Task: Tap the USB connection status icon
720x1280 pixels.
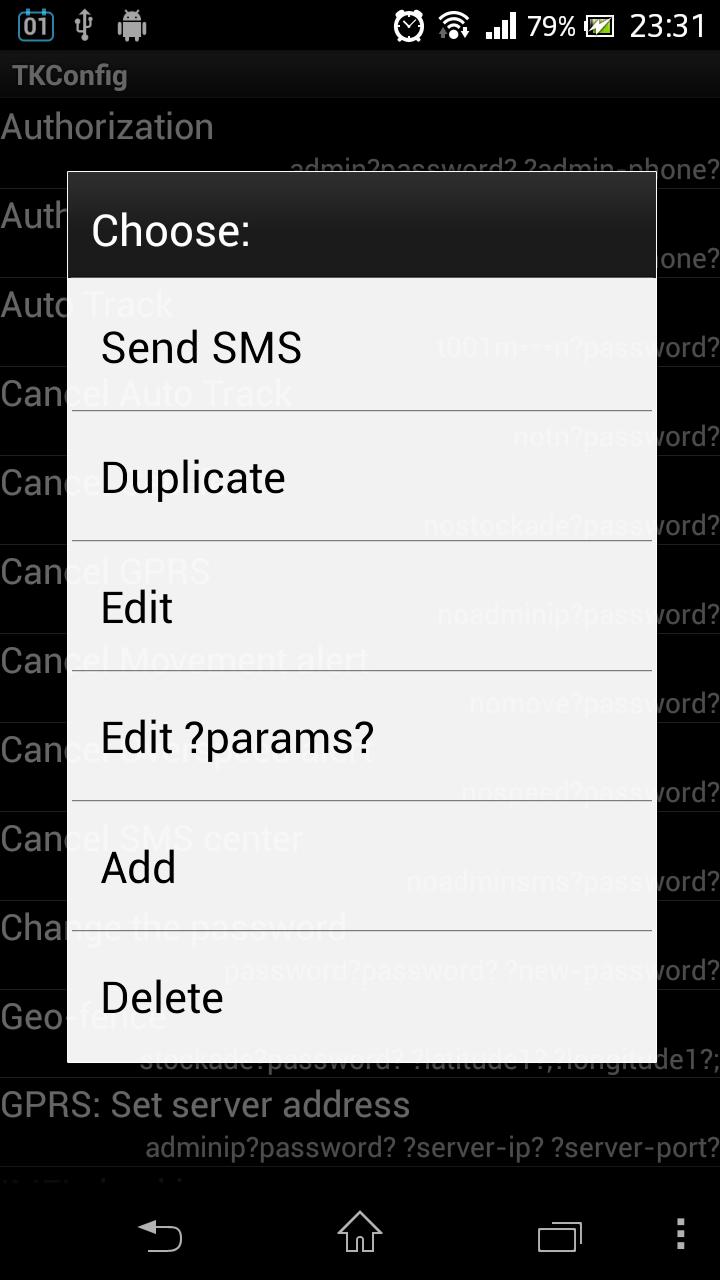Action: point(85,25)
